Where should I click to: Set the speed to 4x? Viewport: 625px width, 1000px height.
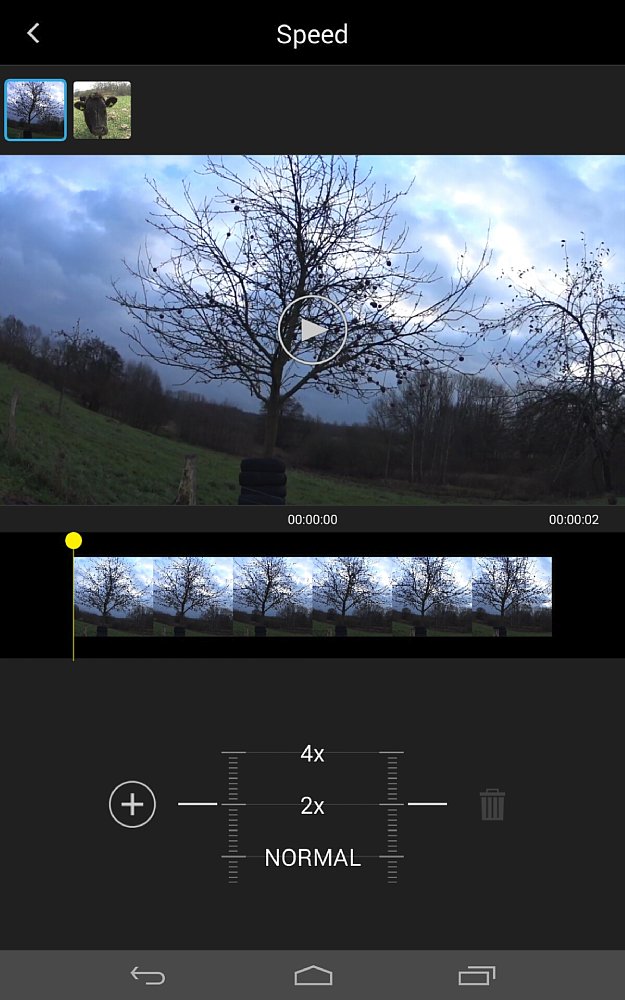pos(312,754)
